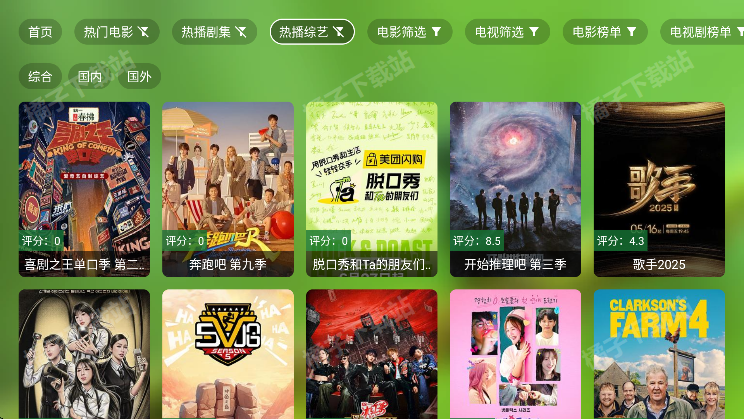Open the 电视筛选 filter tab

pyautogui.click(x=506, y=32)
